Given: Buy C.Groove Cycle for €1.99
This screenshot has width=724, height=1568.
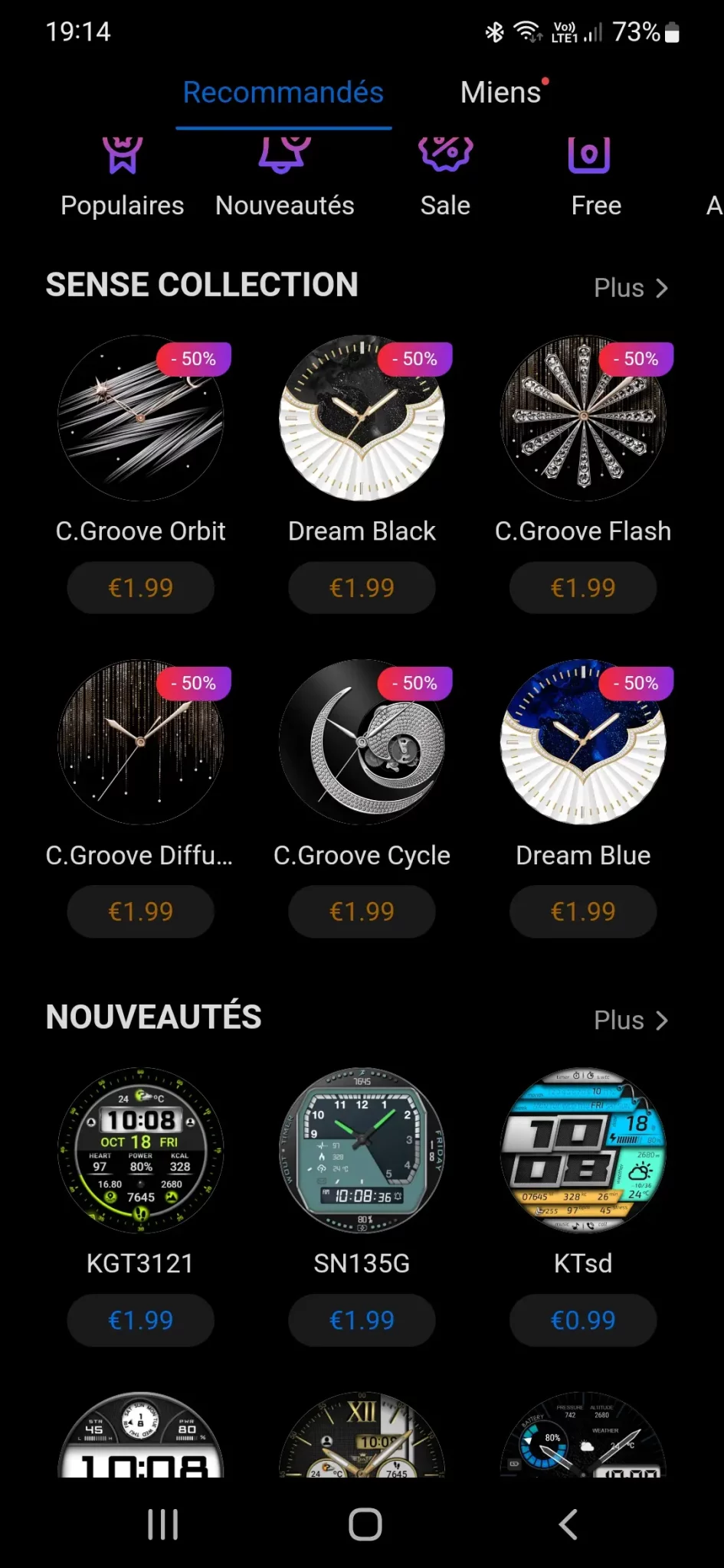Looking at the screenshot, I should click(362, 912).
